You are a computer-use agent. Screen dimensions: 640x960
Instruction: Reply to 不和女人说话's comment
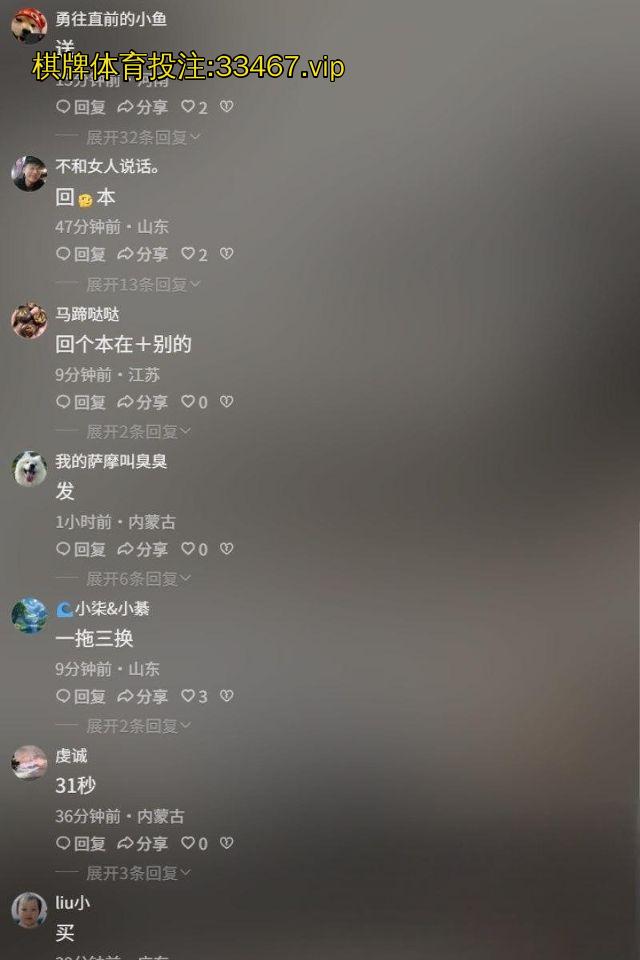pyautogui.click(x=80, y=255)
